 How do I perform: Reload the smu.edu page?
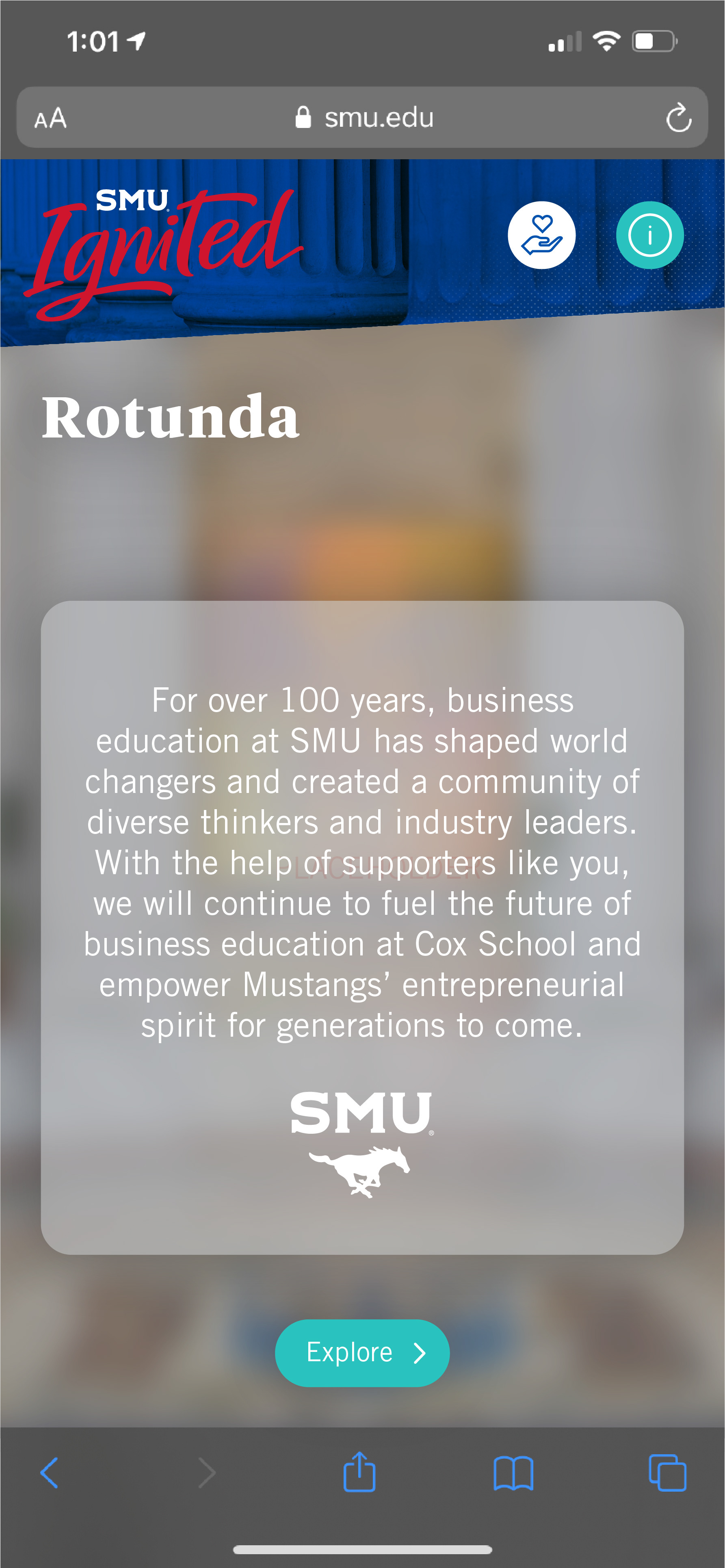pyautogui.click(x=678, y=117)
